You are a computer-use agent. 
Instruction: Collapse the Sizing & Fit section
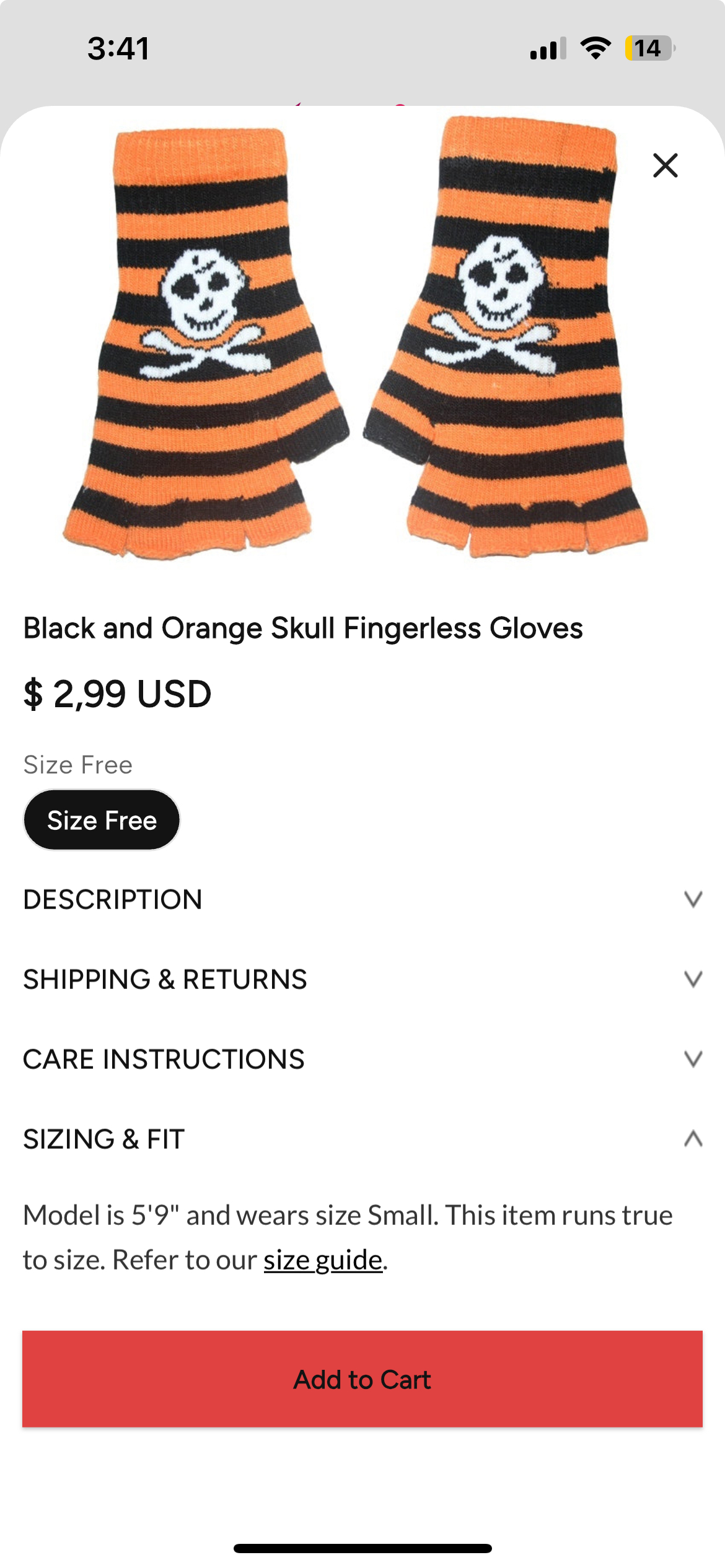point(362,1139)
